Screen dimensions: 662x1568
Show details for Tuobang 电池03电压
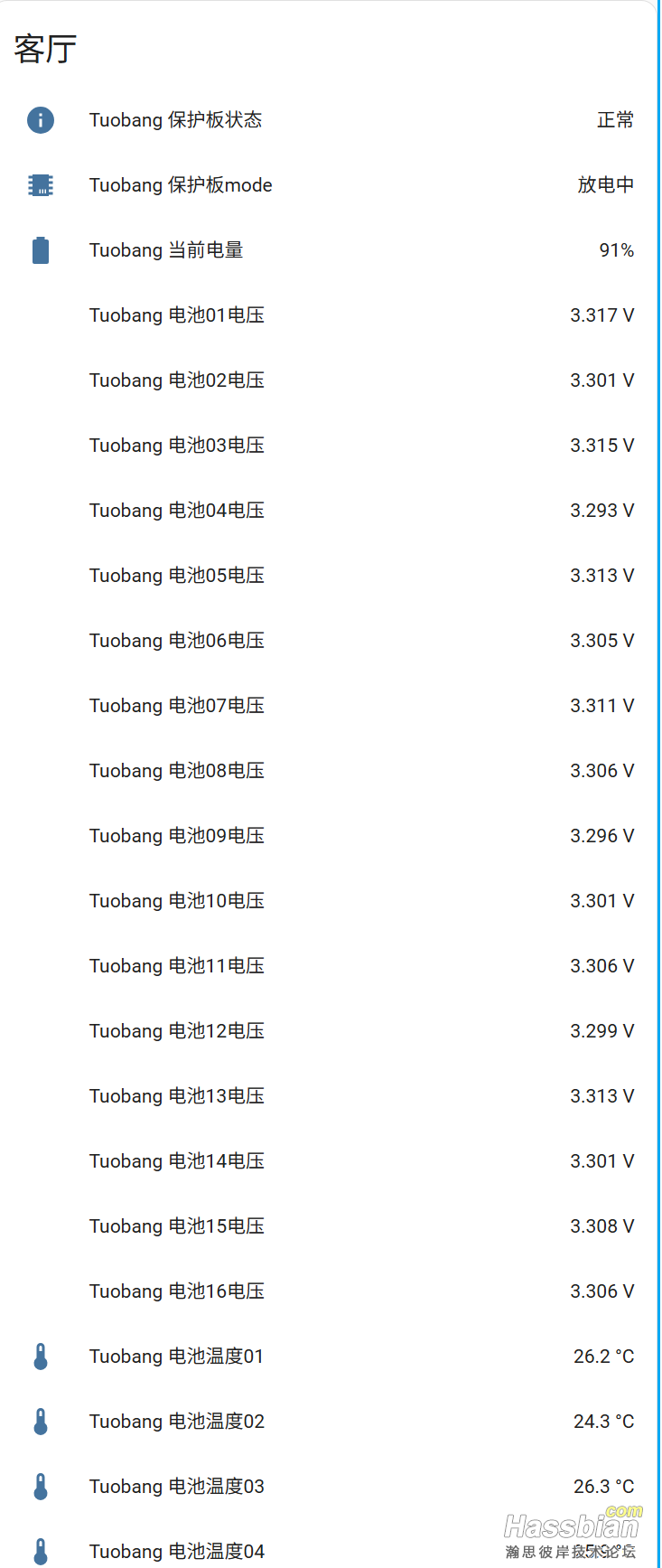(x=177, y=446)
